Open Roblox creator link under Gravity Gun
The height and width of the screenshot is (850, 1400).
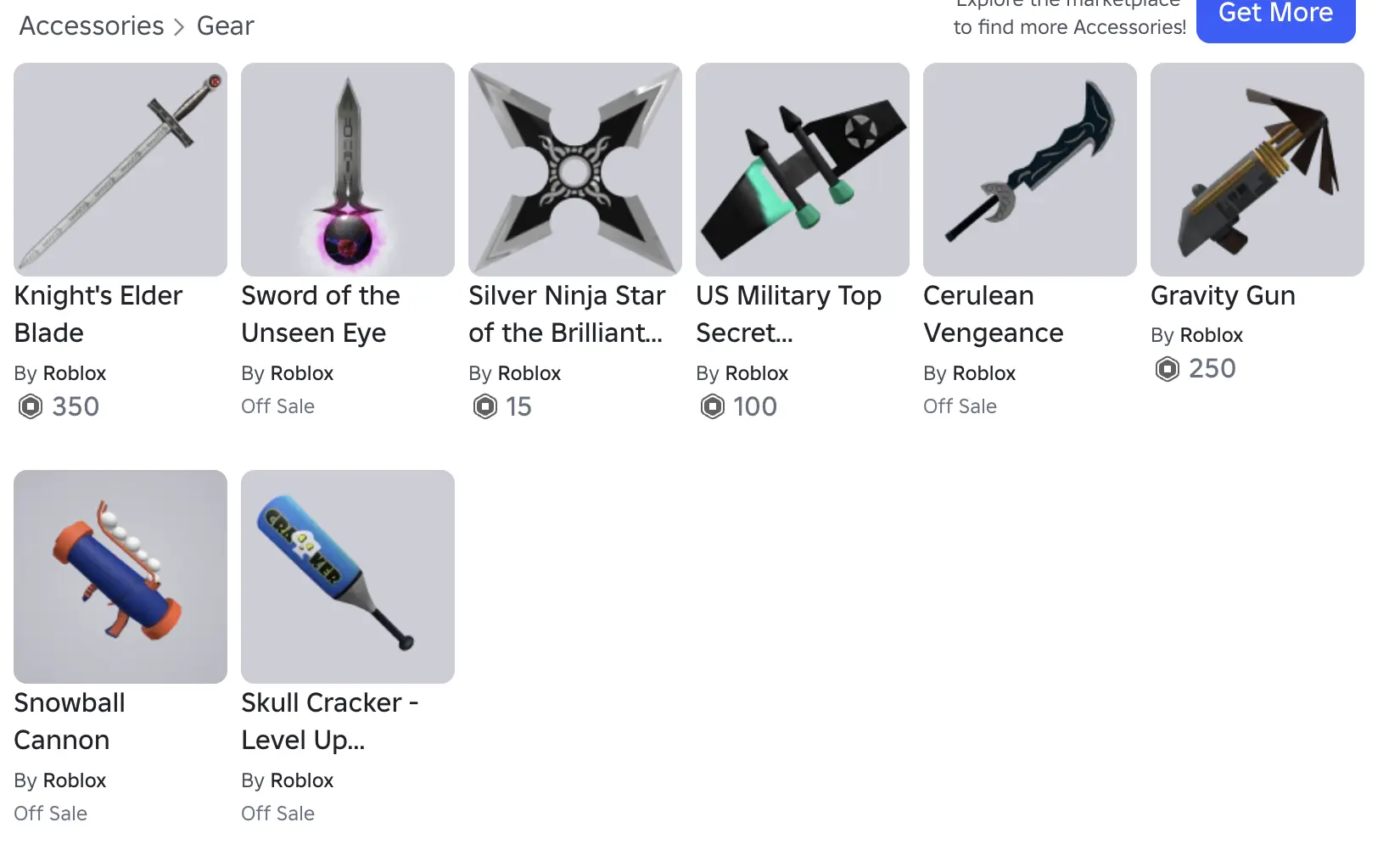pyautogui.click(x=1211, y=336)
